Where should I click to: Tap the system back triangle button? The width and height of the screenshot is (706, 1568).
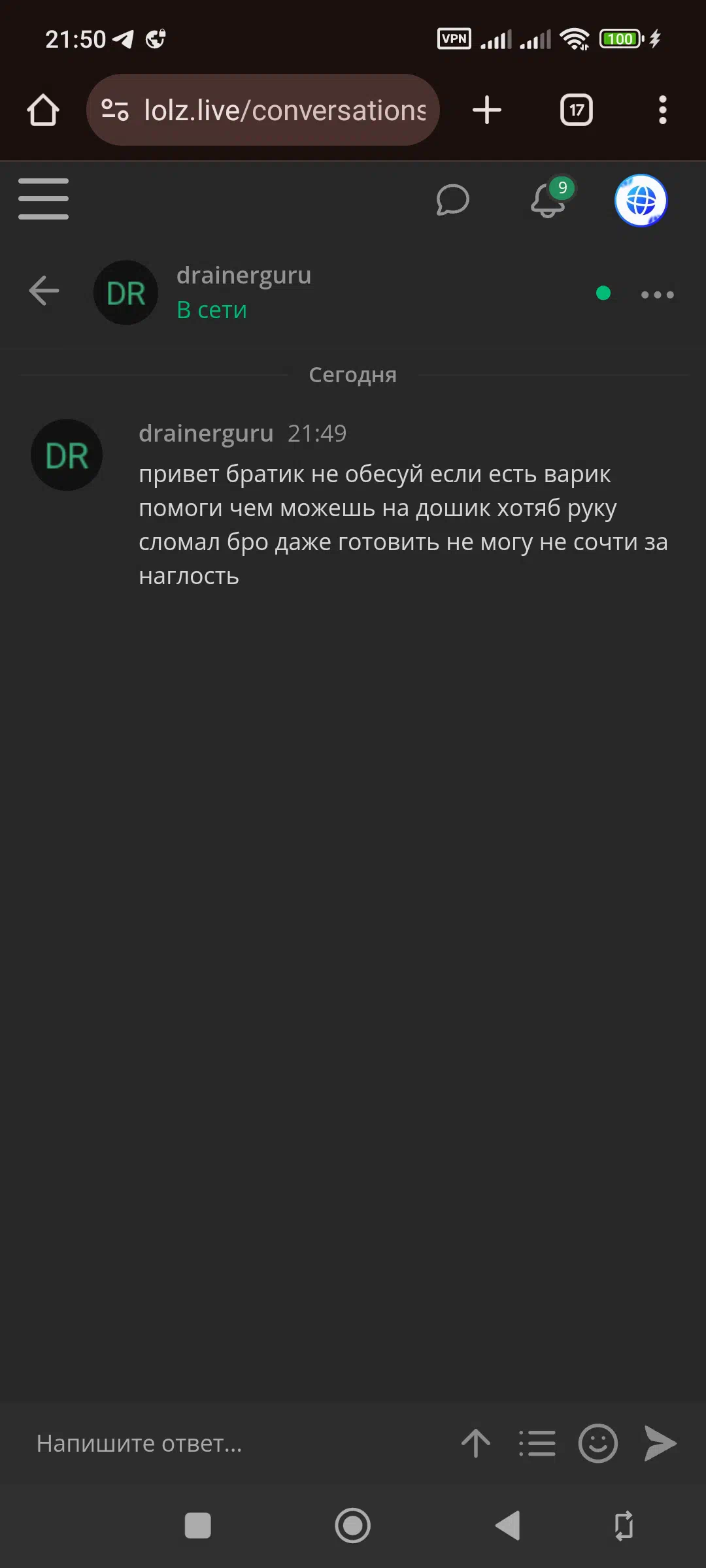coord(508,1526)
